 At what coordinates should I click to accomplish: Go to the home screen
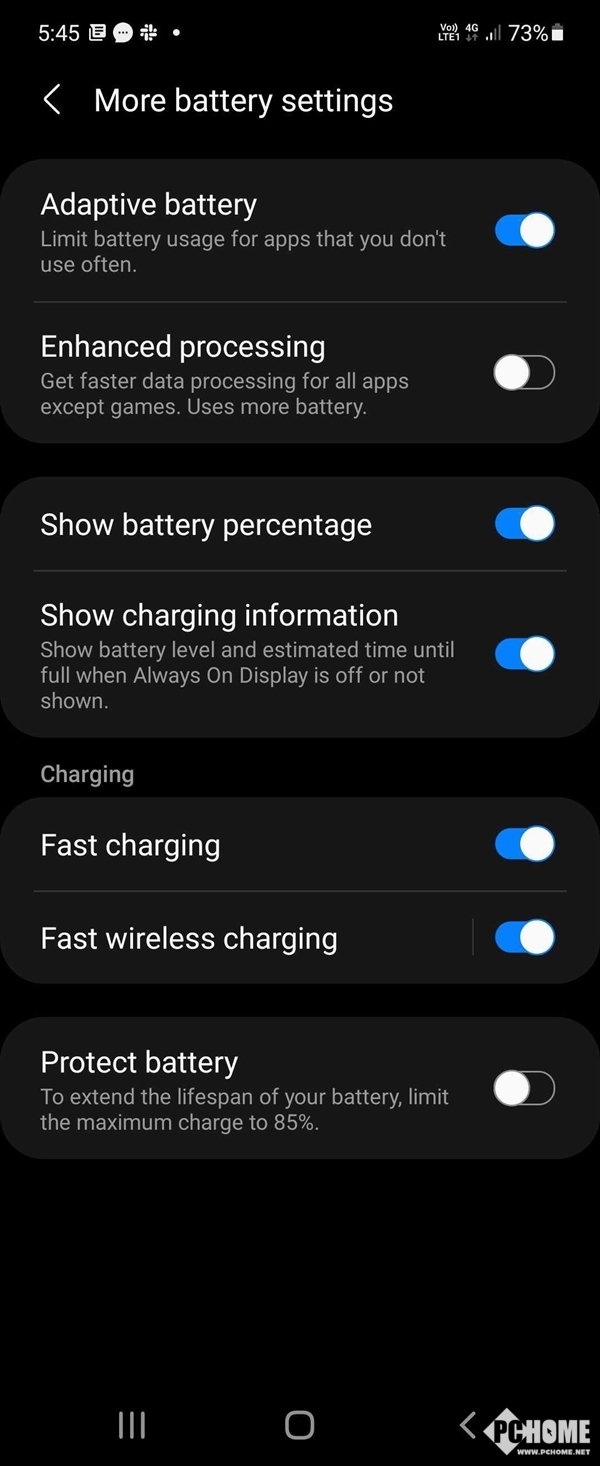tap(299, 1424)
